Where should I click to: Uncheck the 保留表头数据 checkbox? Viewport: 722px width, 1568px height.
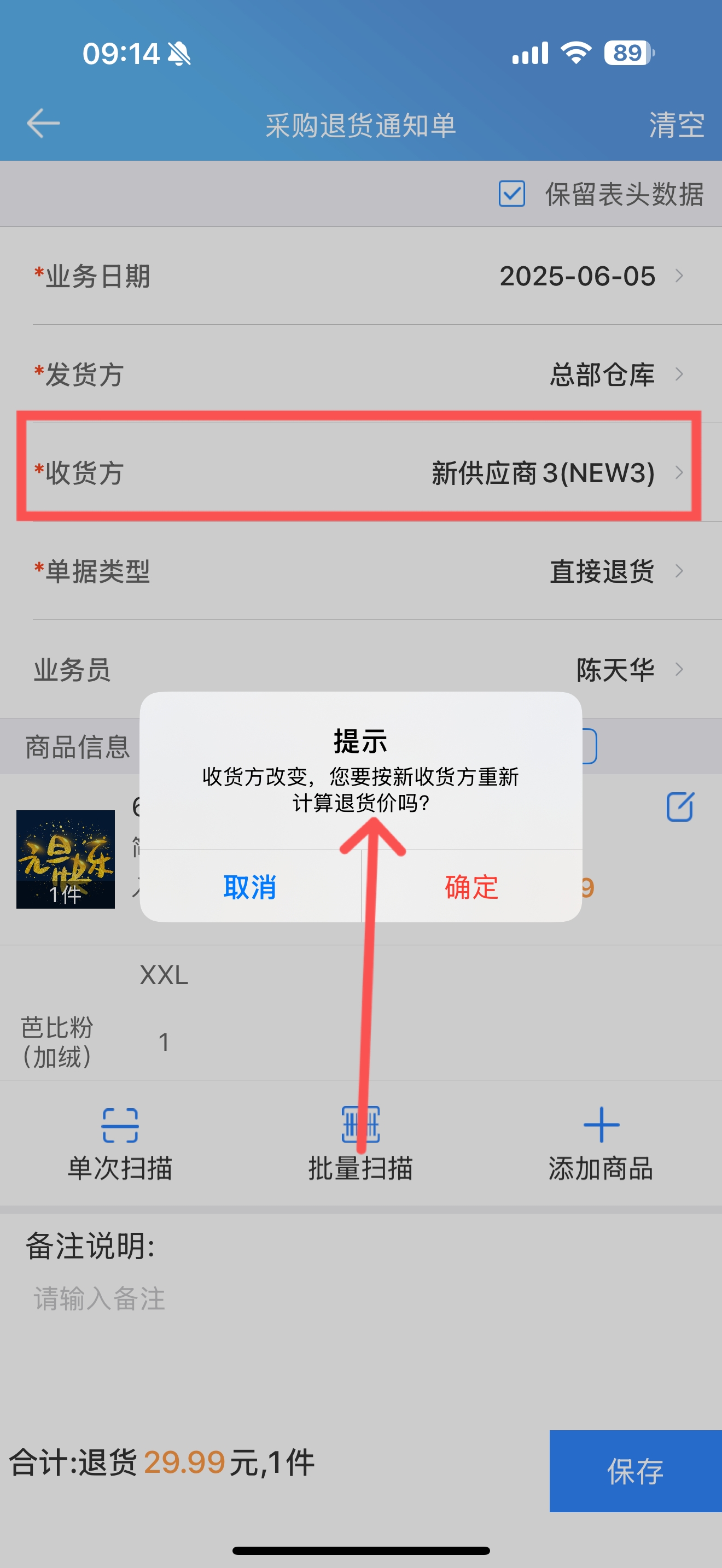[x=512, y=194]
